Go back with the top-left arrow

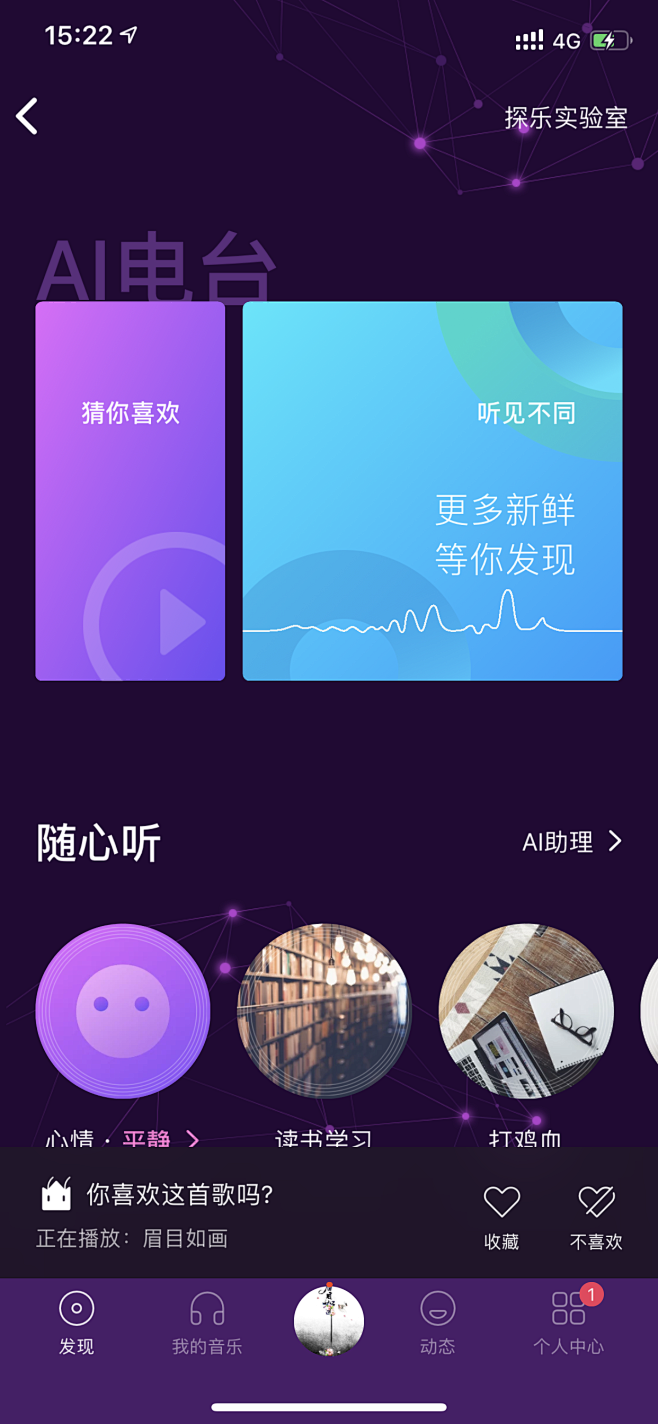(27, 117)
